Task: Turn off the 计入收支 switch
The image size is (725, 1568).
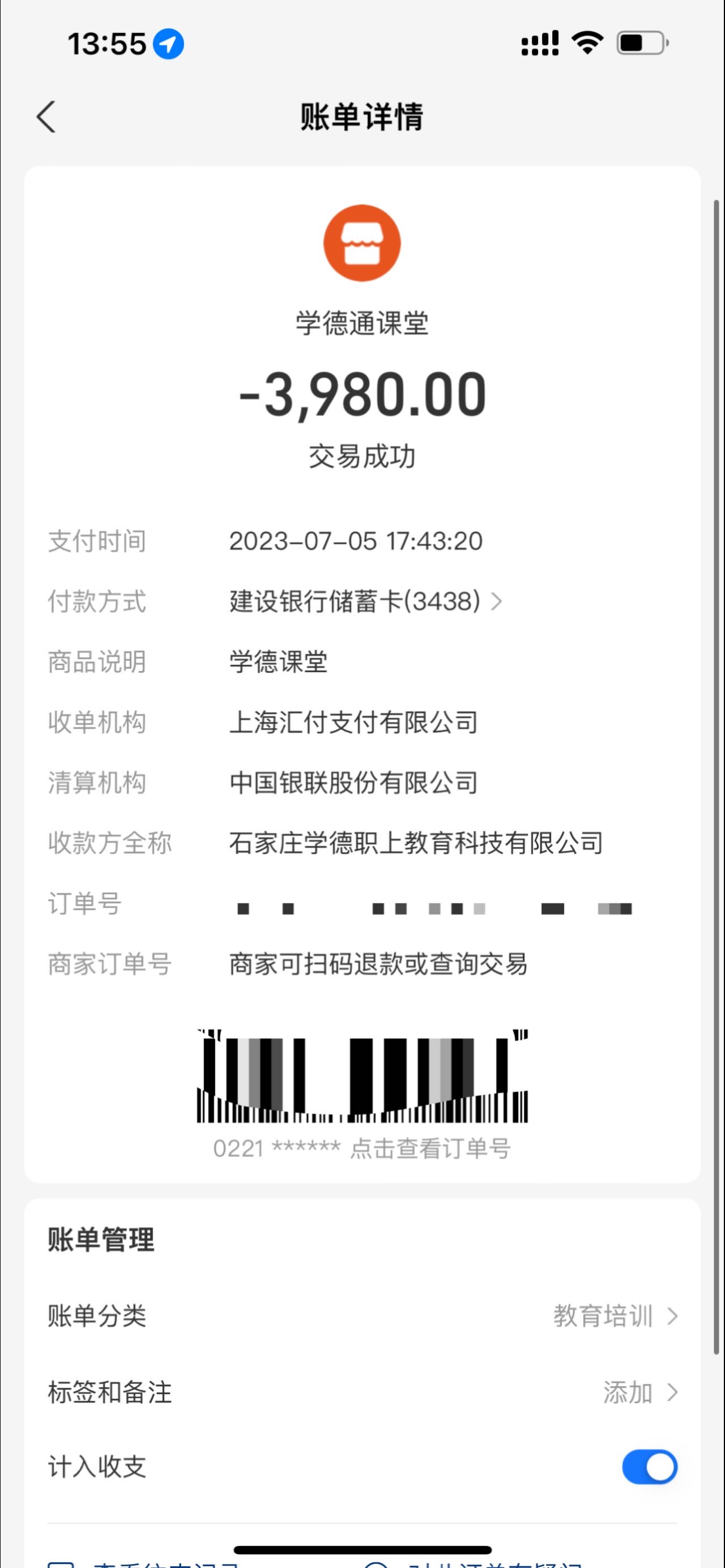Action: [650, 1467]
